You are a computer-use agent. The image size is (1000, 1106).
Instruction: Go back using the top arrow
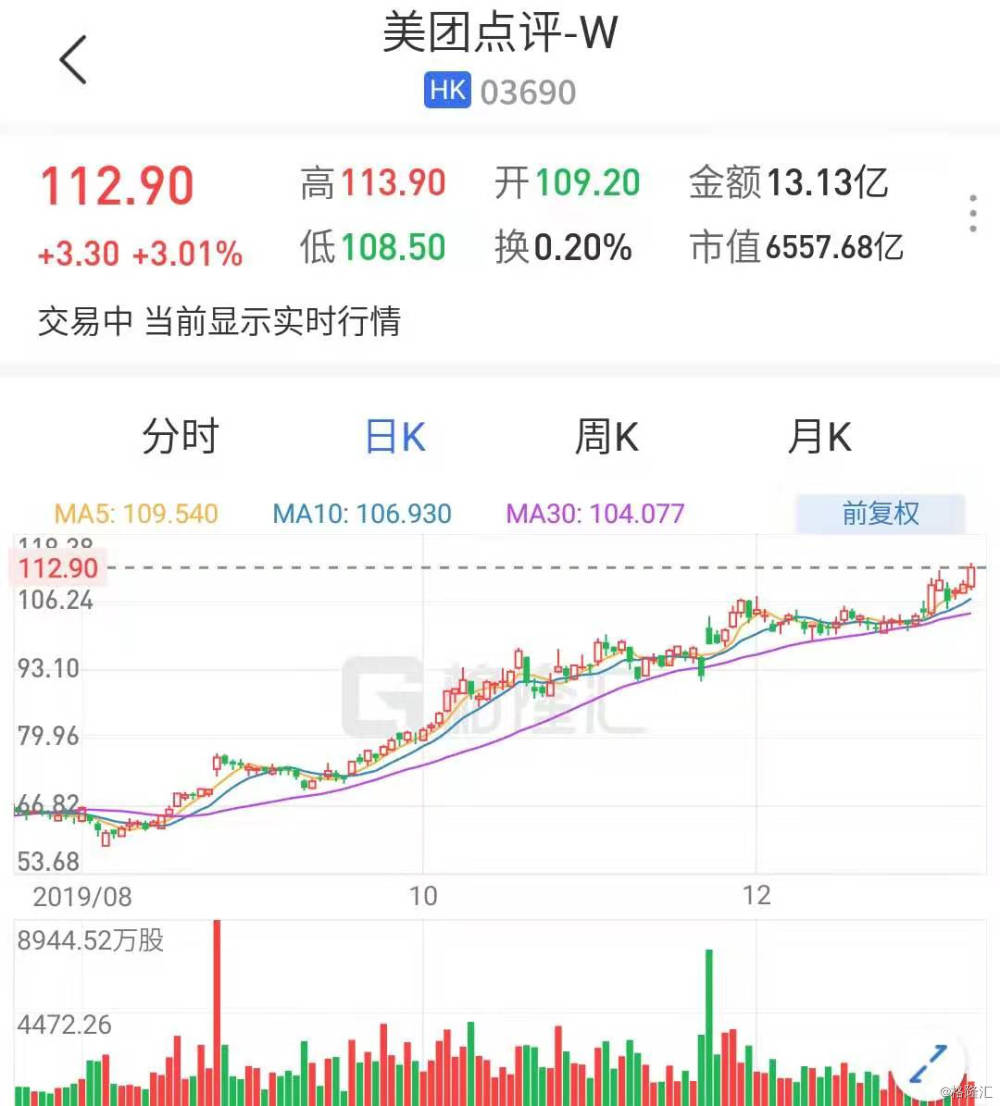(73, 60)
